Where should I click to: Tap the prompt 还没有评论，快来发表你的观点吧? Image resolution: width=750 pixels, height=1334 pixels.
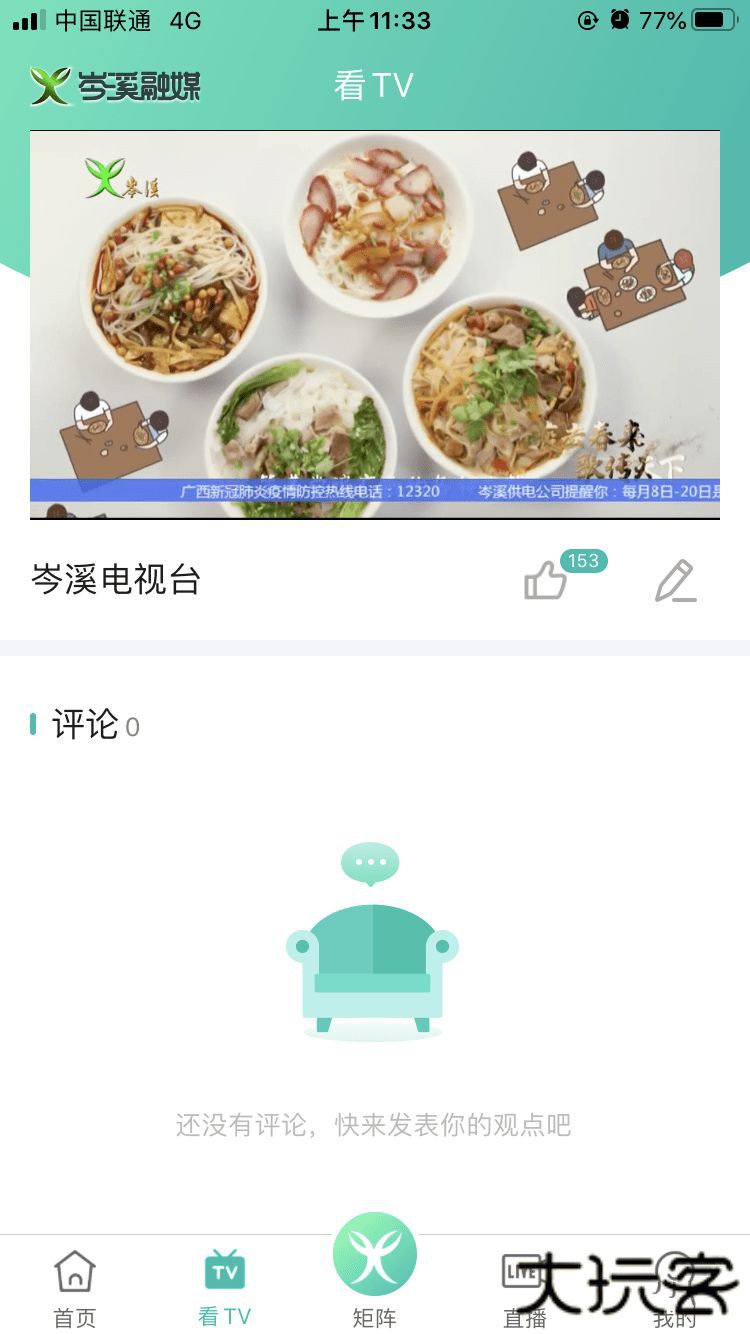click(x=373, y=1125)
